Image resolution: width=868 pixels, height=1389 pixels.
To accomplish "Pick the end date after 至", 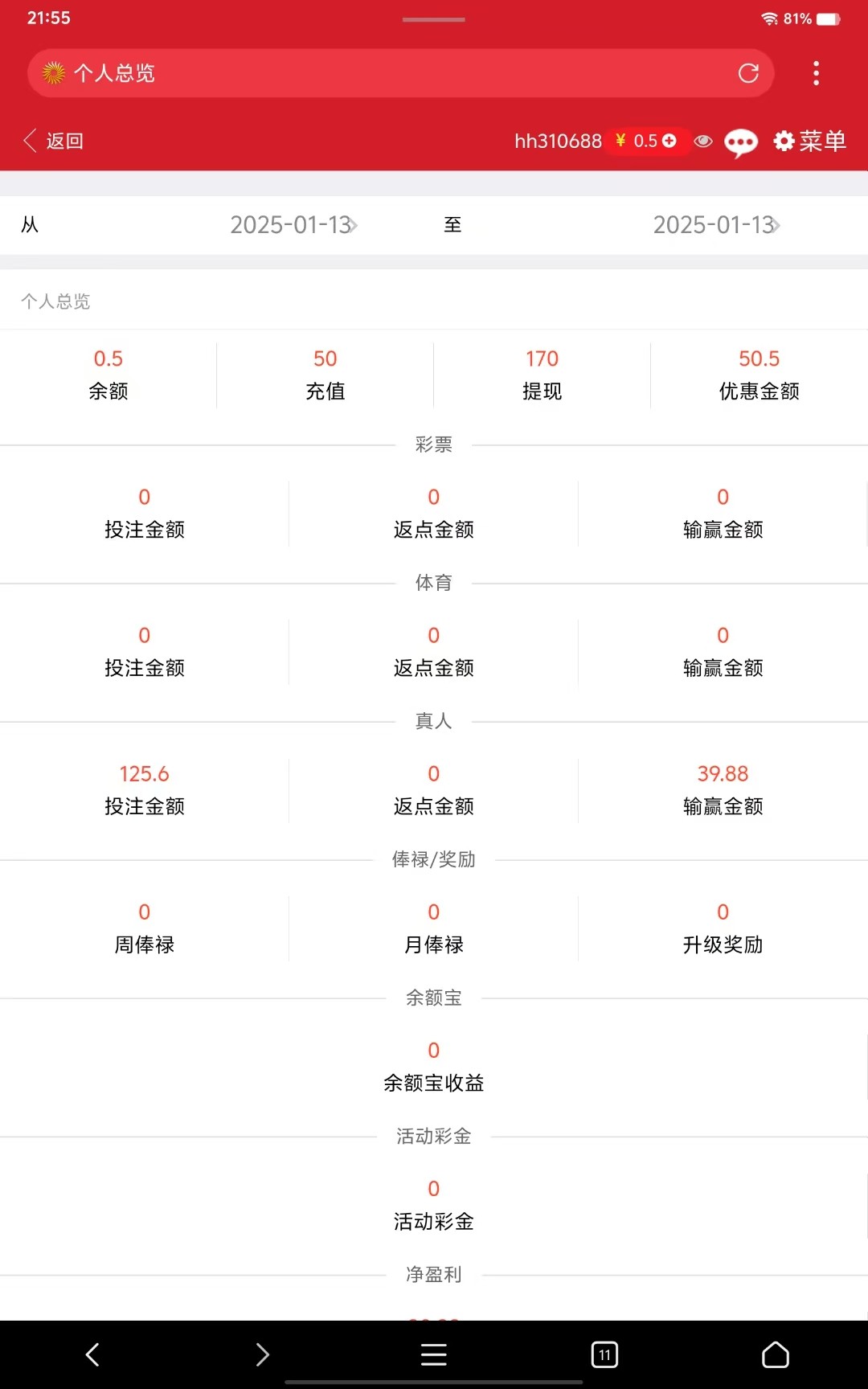I will click(716, 224).
